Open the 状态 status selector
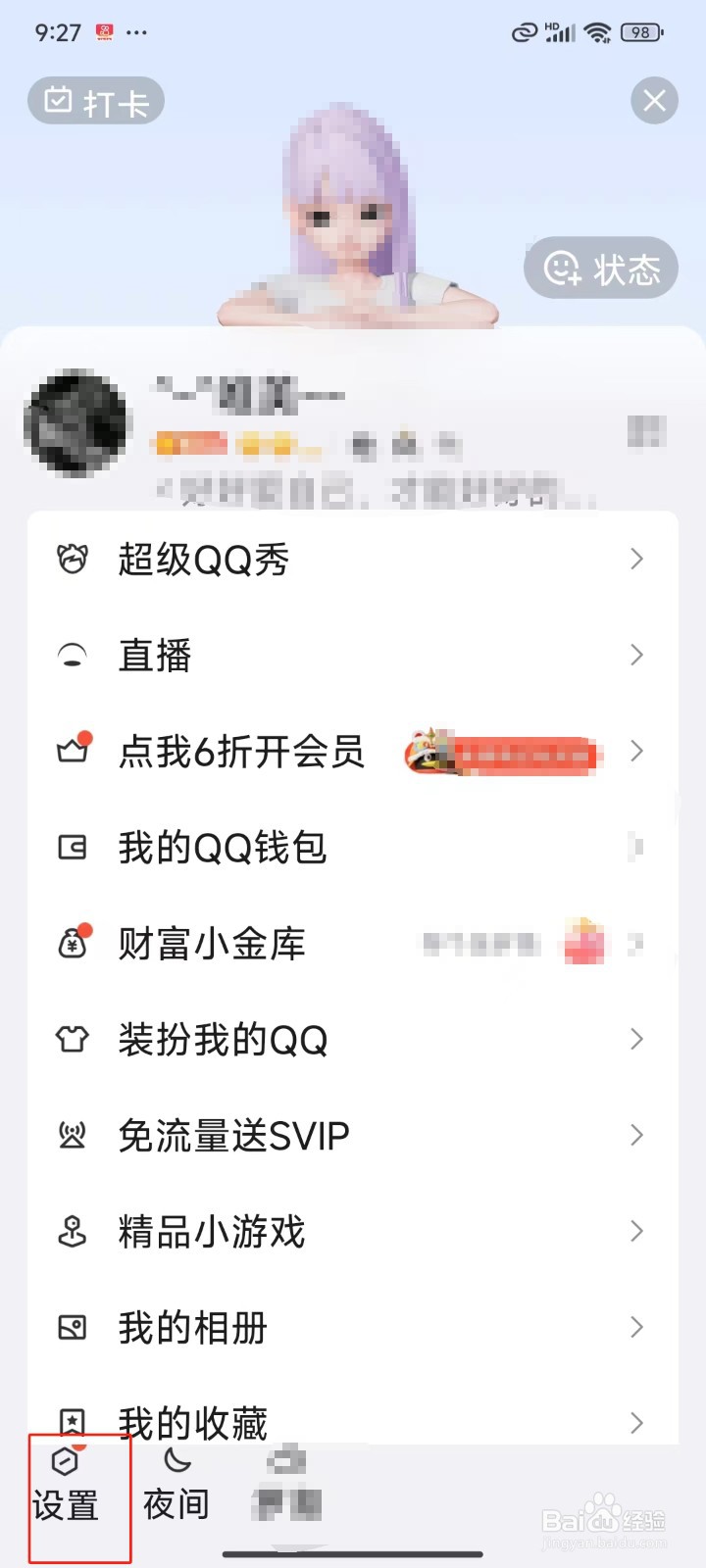 click(600, 269)
